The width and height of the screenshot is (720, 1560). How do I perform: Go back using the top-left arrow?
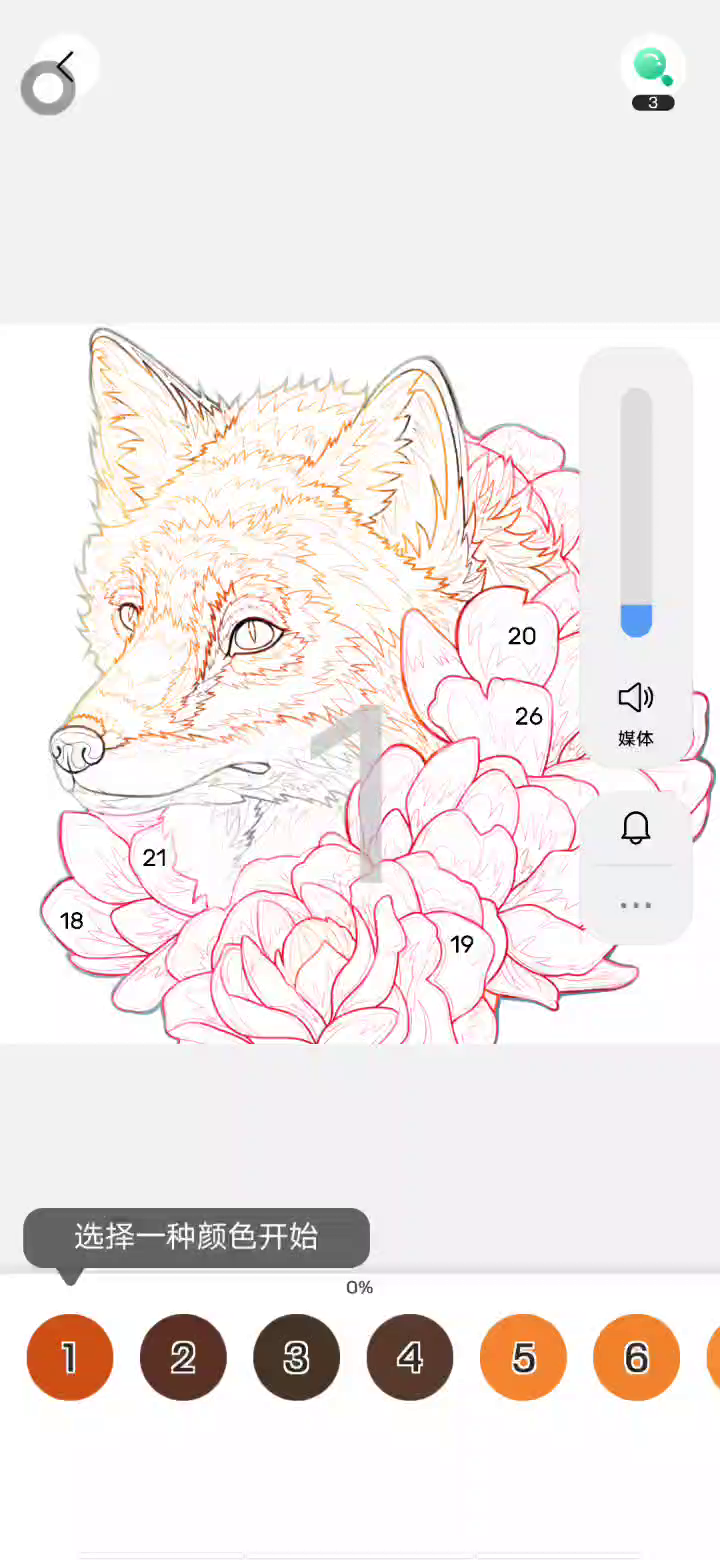[x=66, y=67]
